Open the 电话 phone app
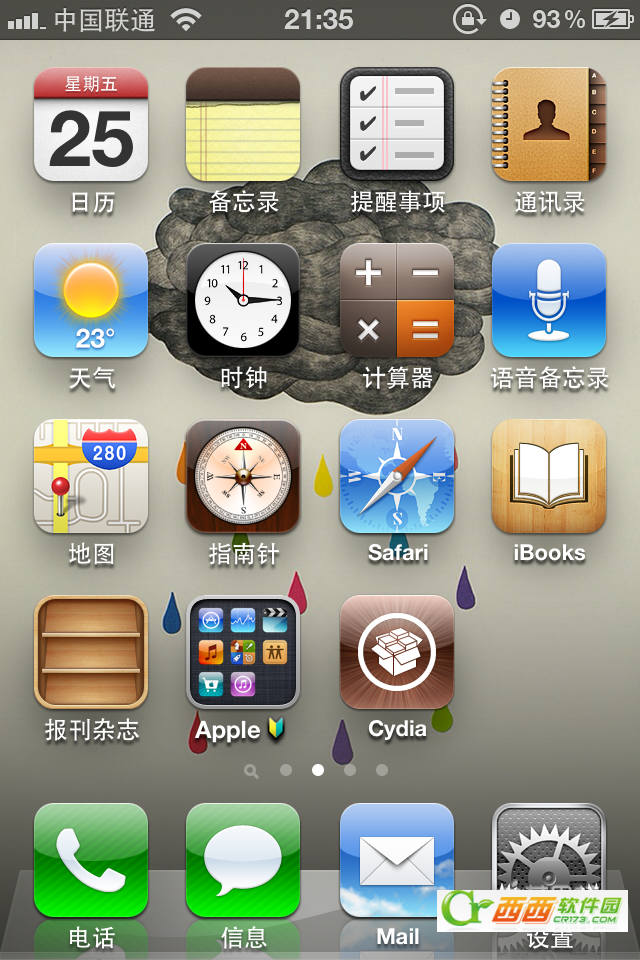Screen dimensions: 640x960 (91, 860)
